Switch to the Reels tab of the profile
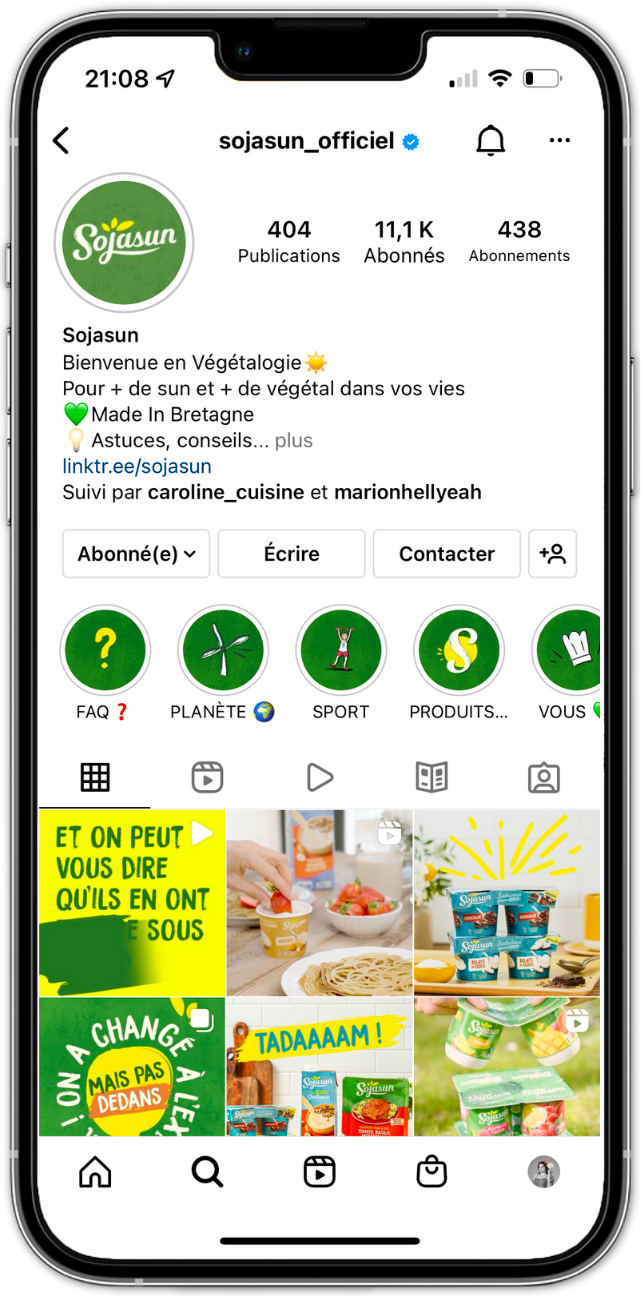This screenshot has width=641, height=1296. point(207,777)
